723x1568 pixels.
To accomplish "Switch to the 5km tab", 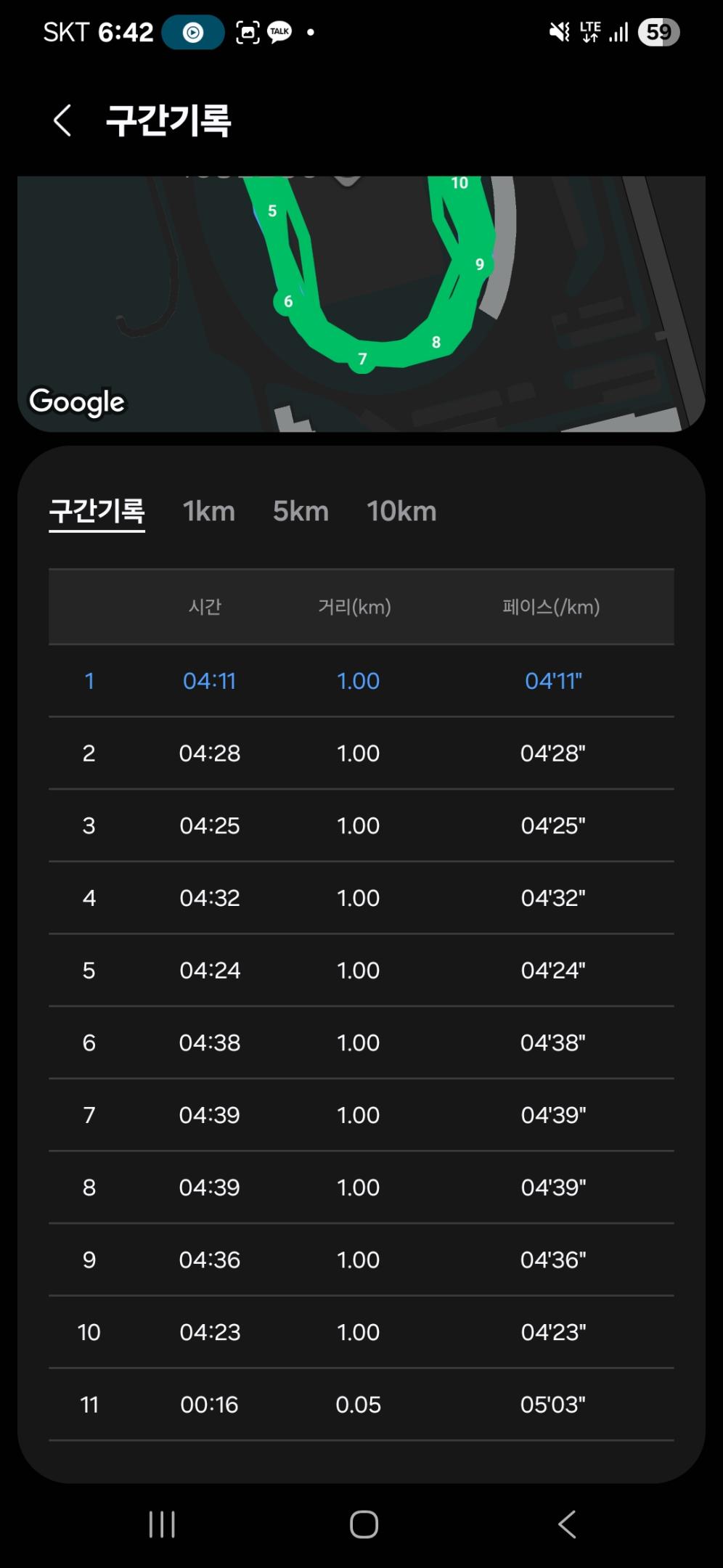I will (301, 512).
